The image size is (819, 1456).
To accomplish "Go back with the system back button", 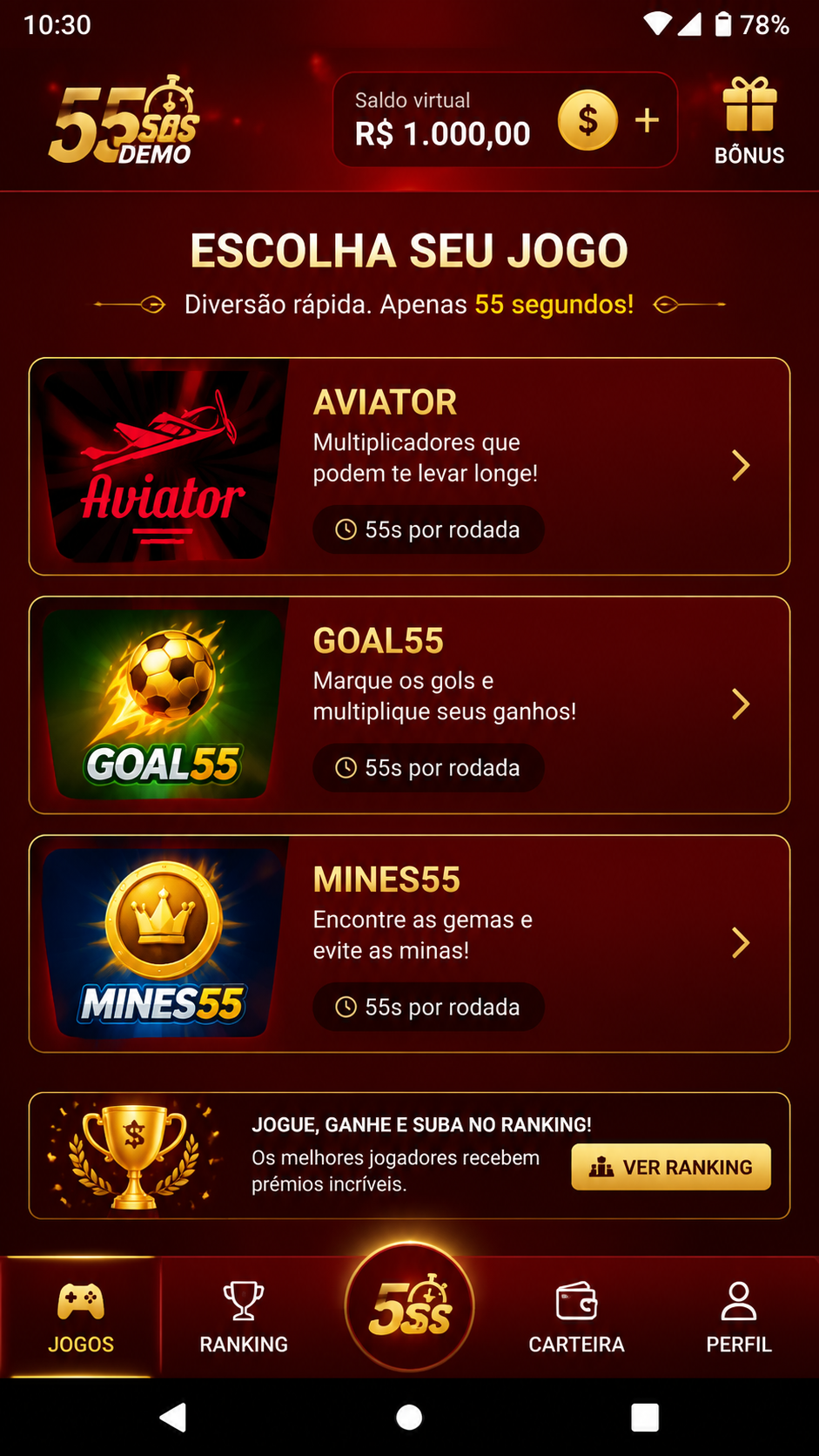I will (x=173, y=1417).
